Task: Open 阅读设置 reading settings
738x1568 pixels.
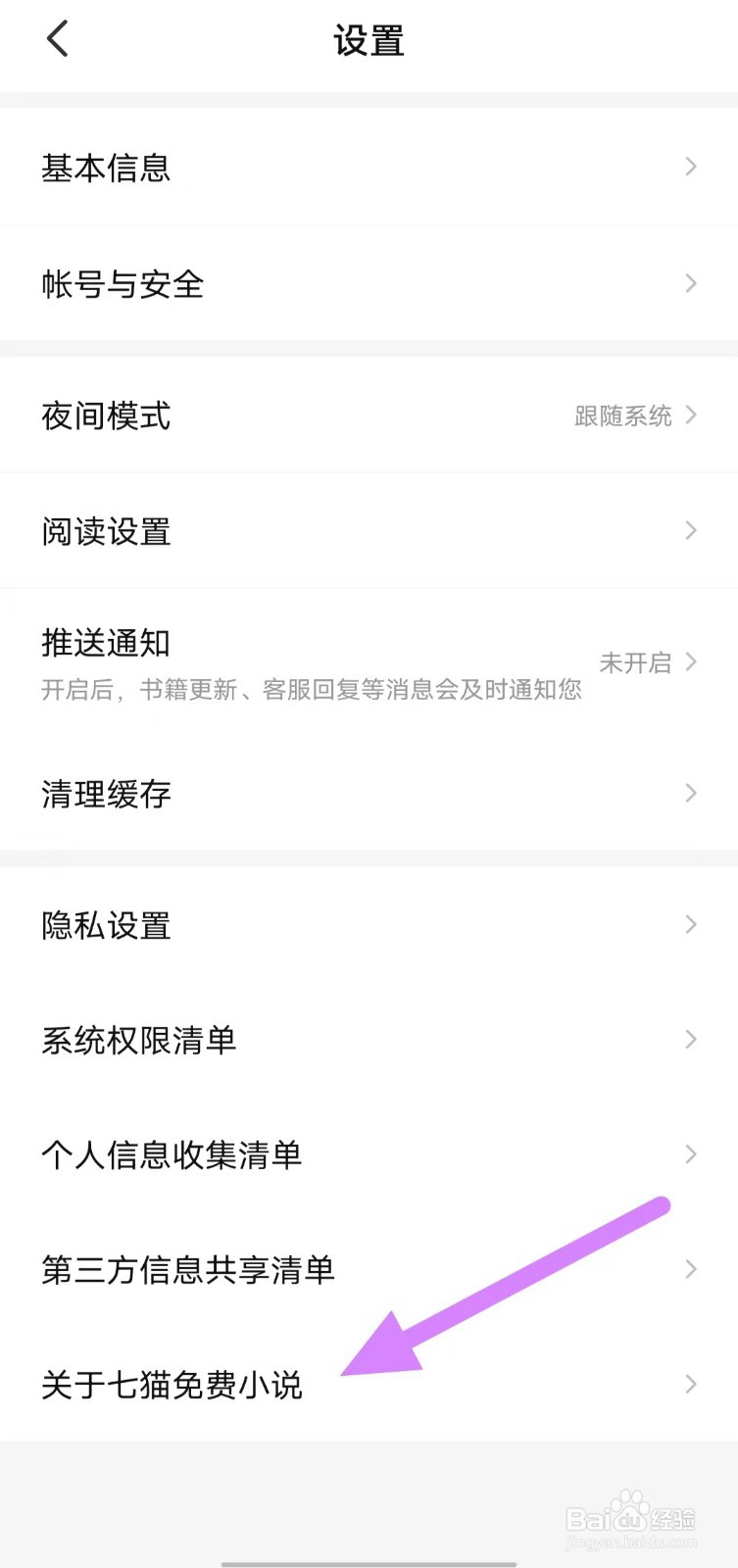Action: point(106,531)
